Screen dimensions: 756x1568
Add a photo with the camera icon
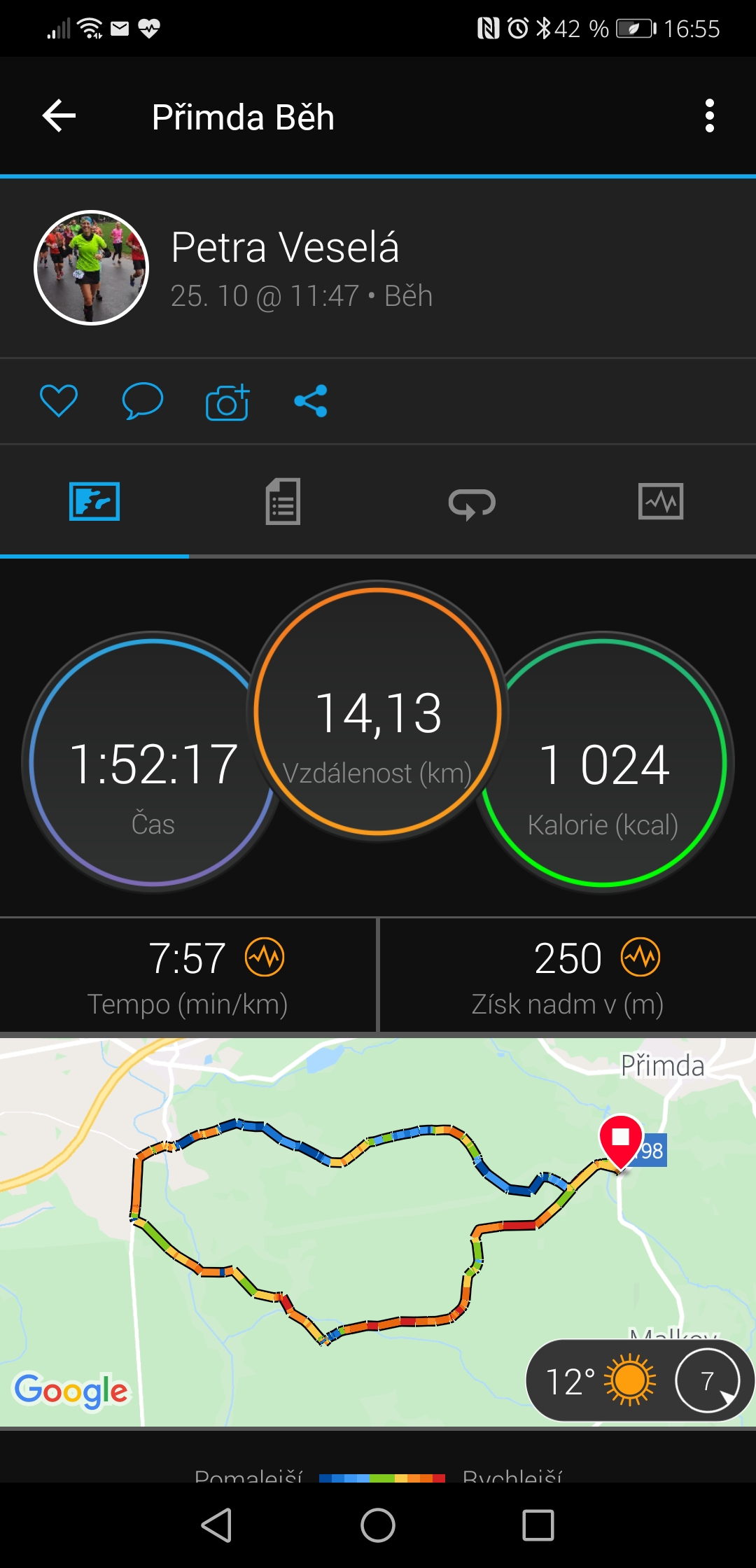(227, 402)
